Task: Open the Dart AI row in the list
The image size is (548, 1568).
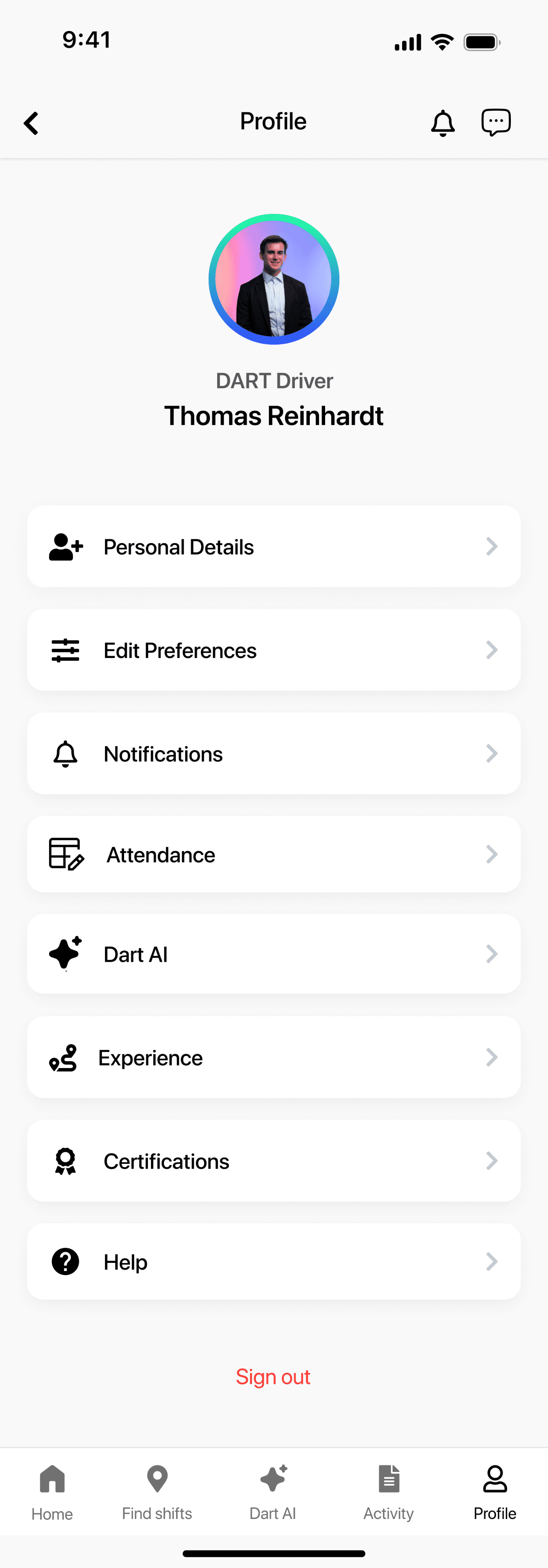Action: tap(274, 954)
